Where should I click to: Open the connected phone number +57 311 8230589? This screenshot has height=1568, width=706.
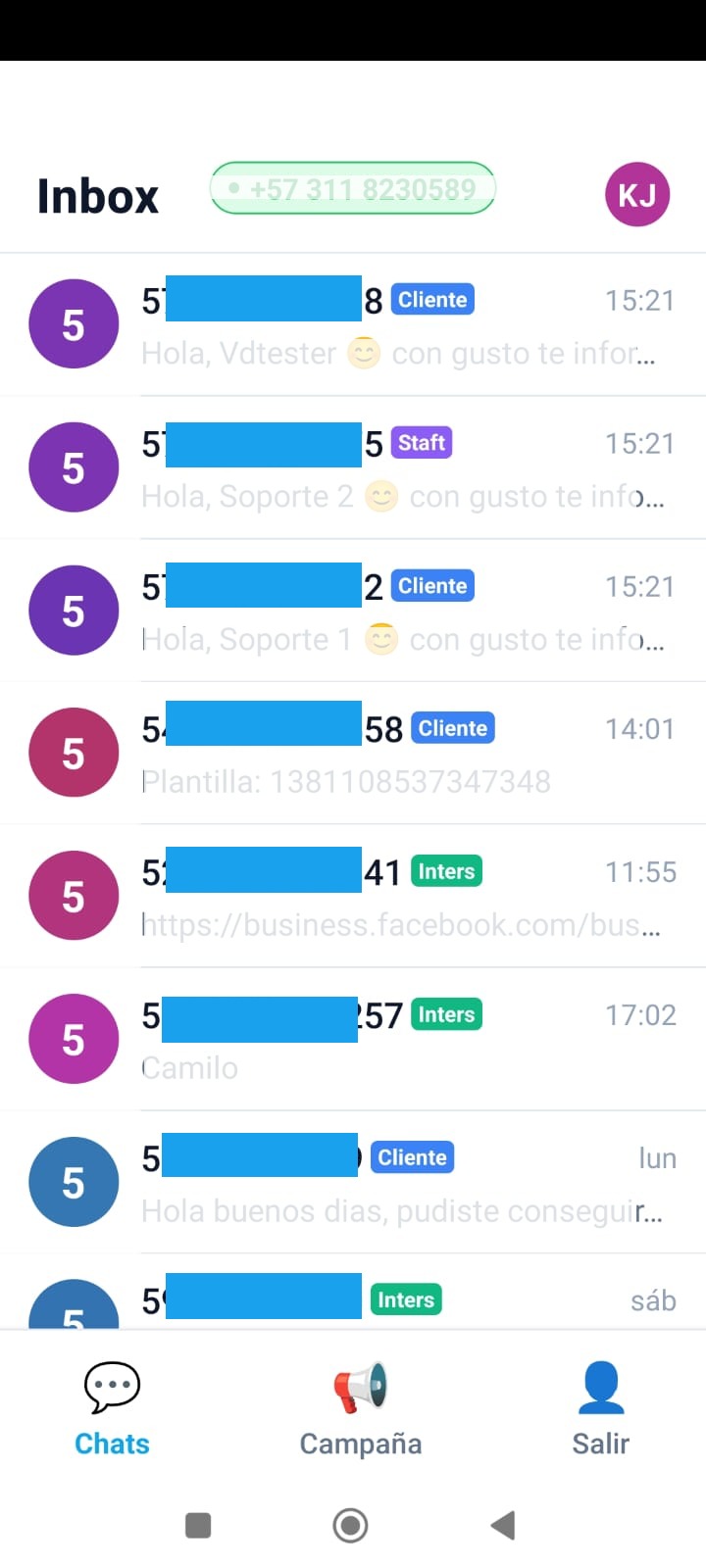tap(351, 188)
